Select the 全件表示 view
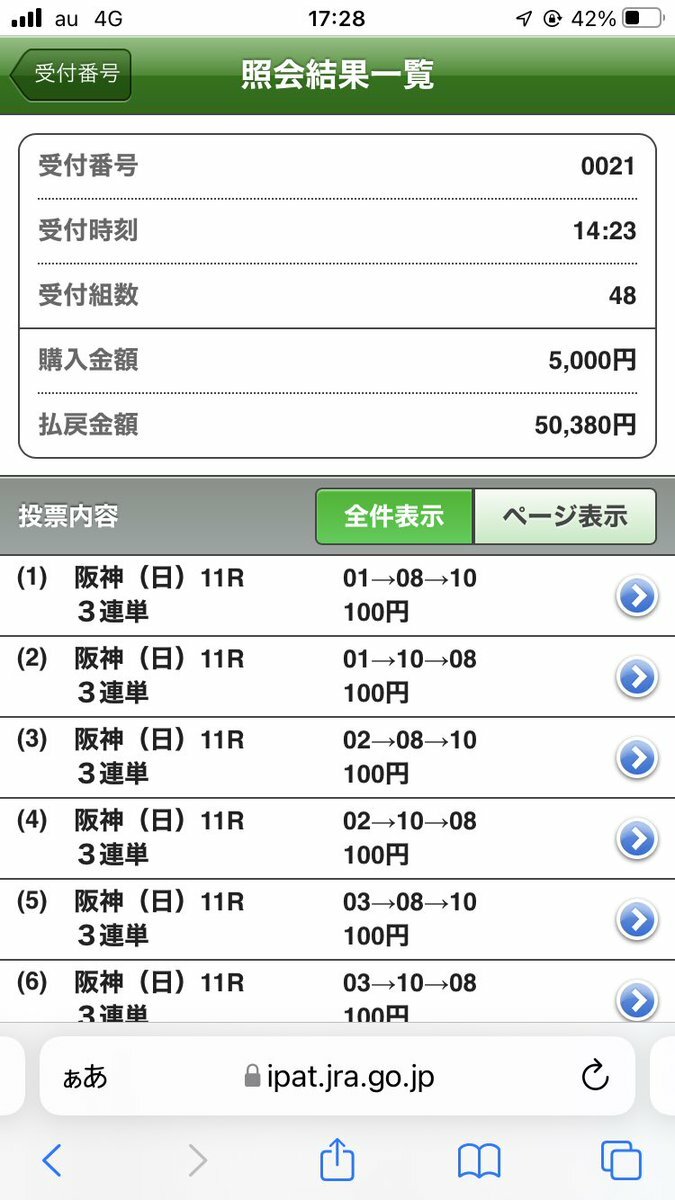675x1200 pixels. [x=394, y=516]
